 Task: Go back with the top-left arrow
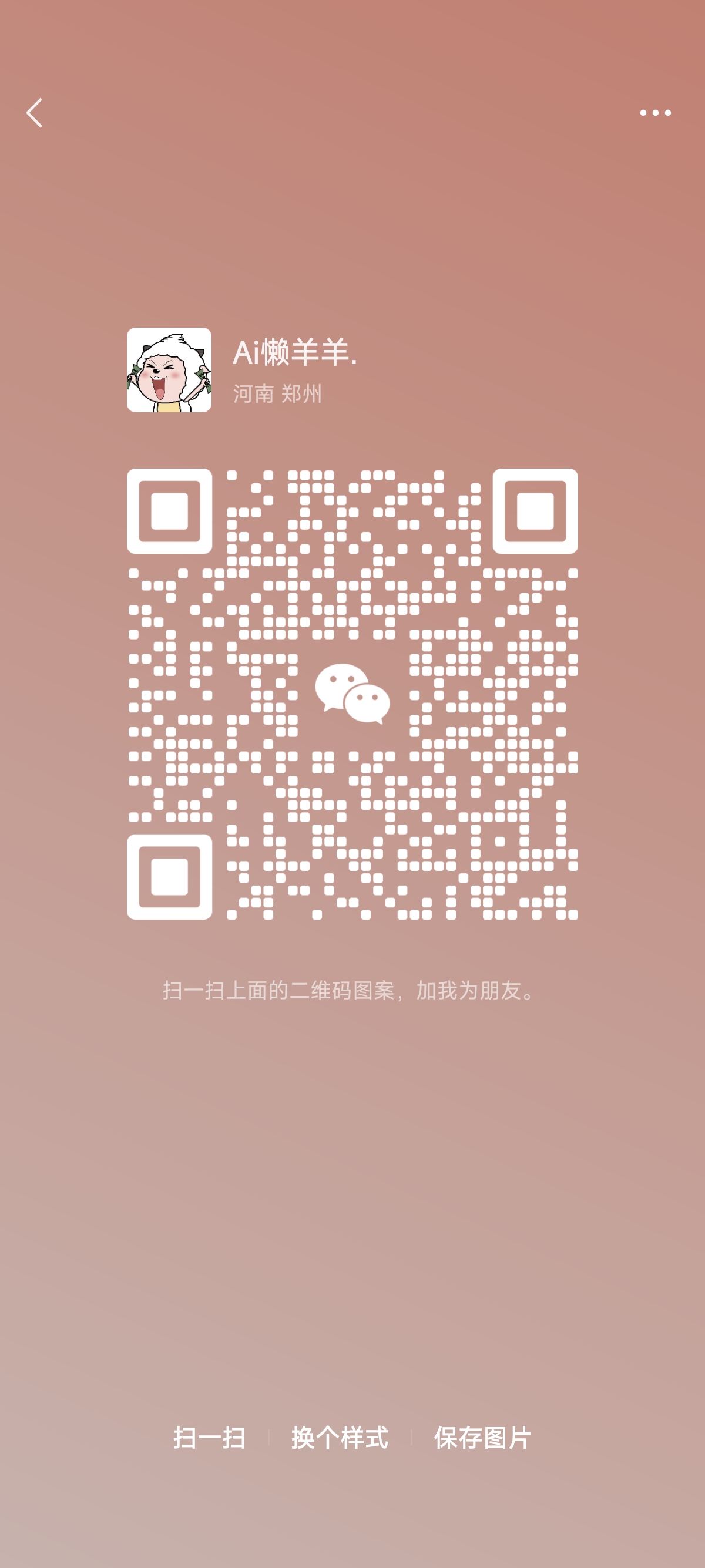[x=35, y=113]
